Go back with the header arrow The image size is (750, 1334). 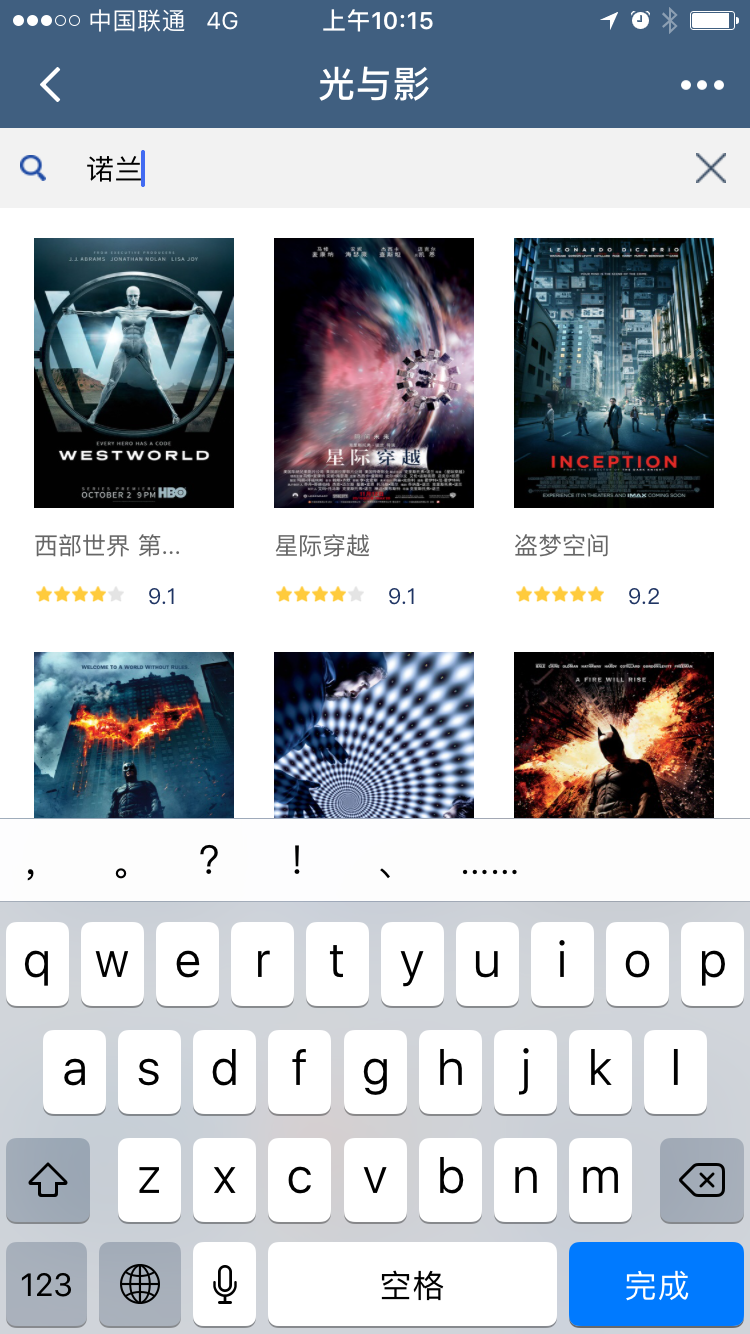click(50, 85)
